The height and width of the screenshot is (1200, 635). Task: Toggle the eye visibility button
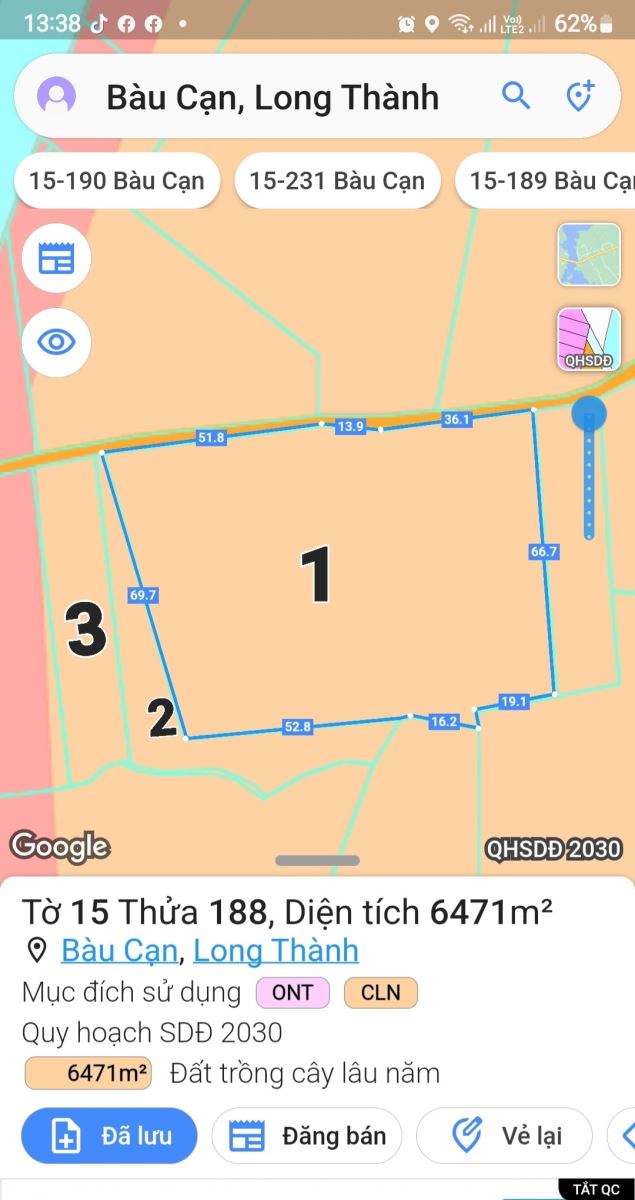pos(56,343)
